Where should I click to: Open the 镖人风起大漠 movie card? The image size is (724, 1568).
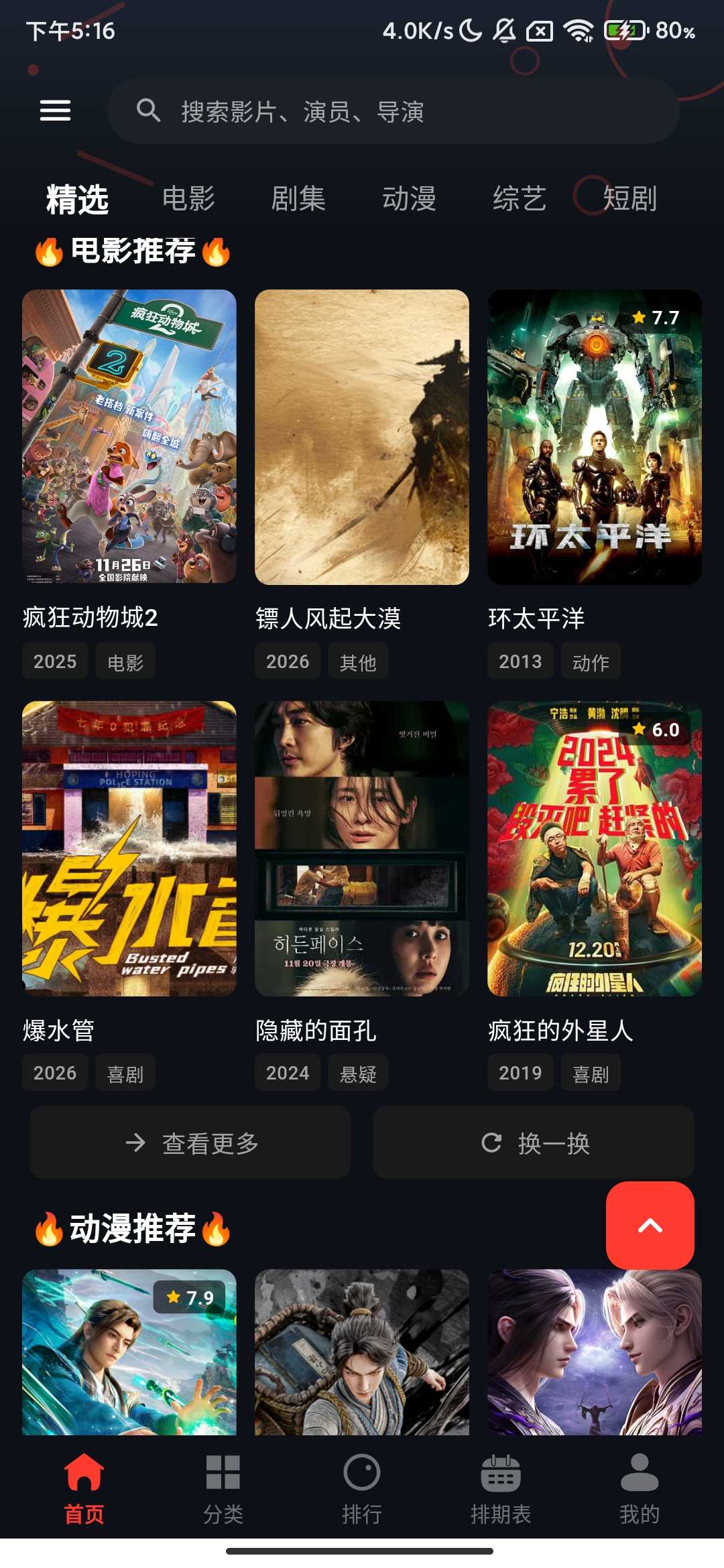coord(362,437)
